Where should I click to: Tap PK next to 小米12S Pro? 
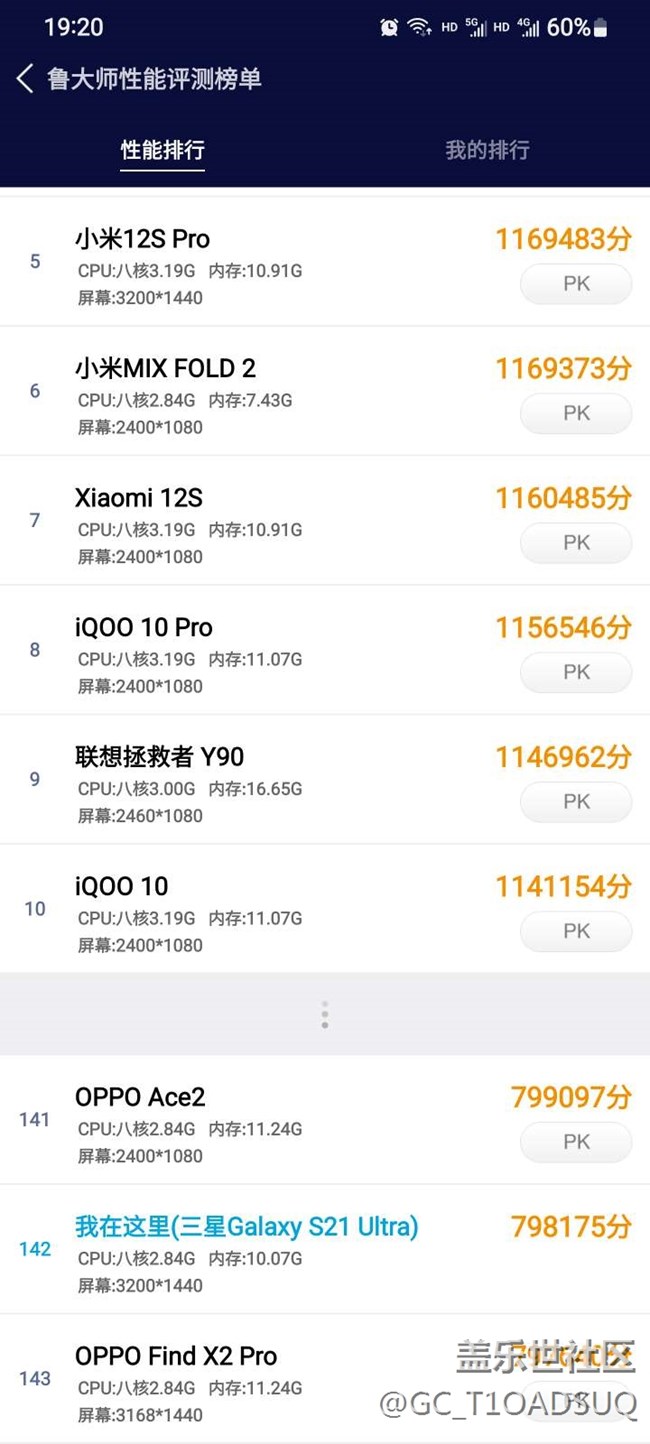point(576,284)
